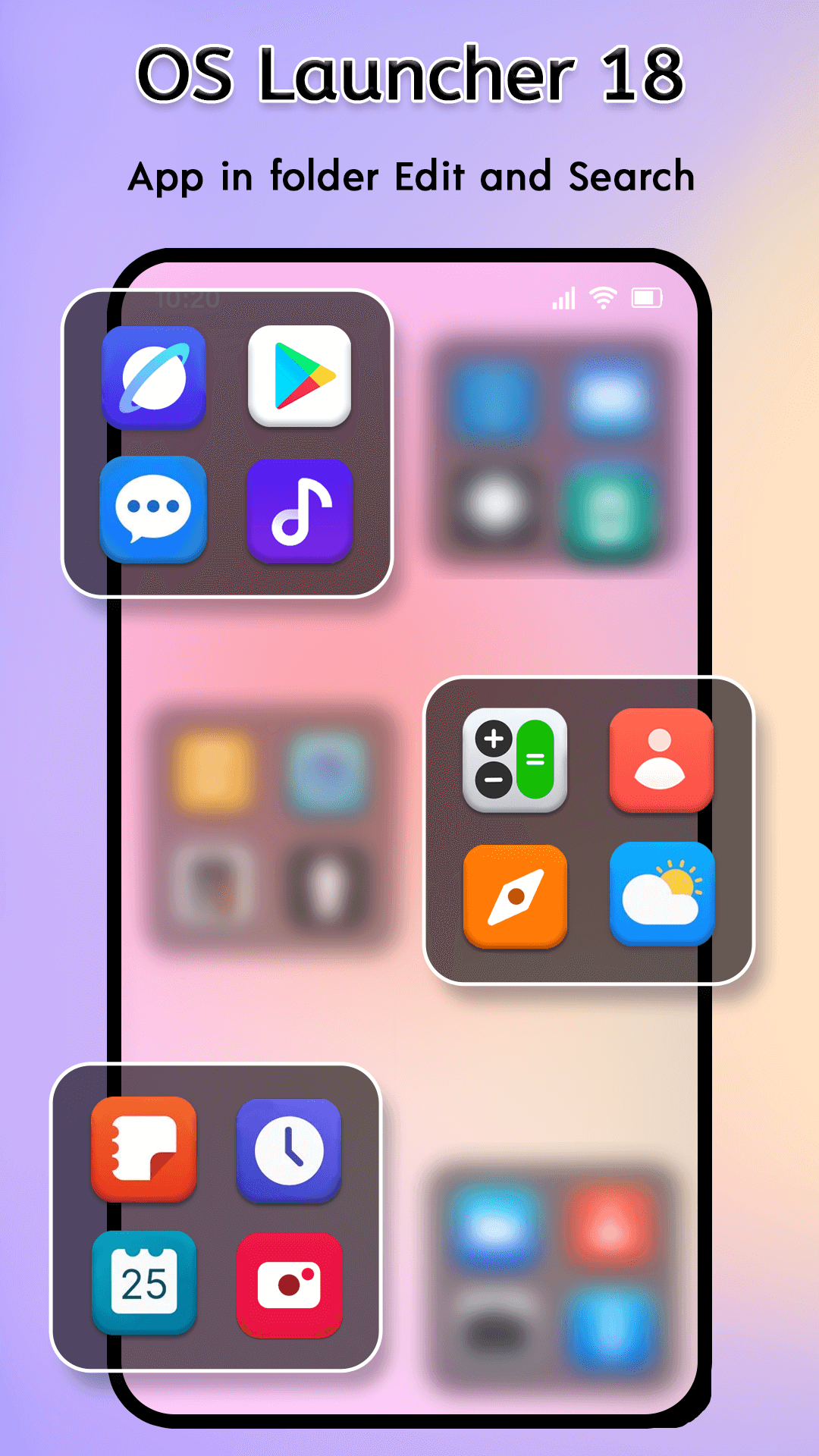819x1456 pixels.
Task: Launch the Google Play Store
Action: click(x=300, y=378)
